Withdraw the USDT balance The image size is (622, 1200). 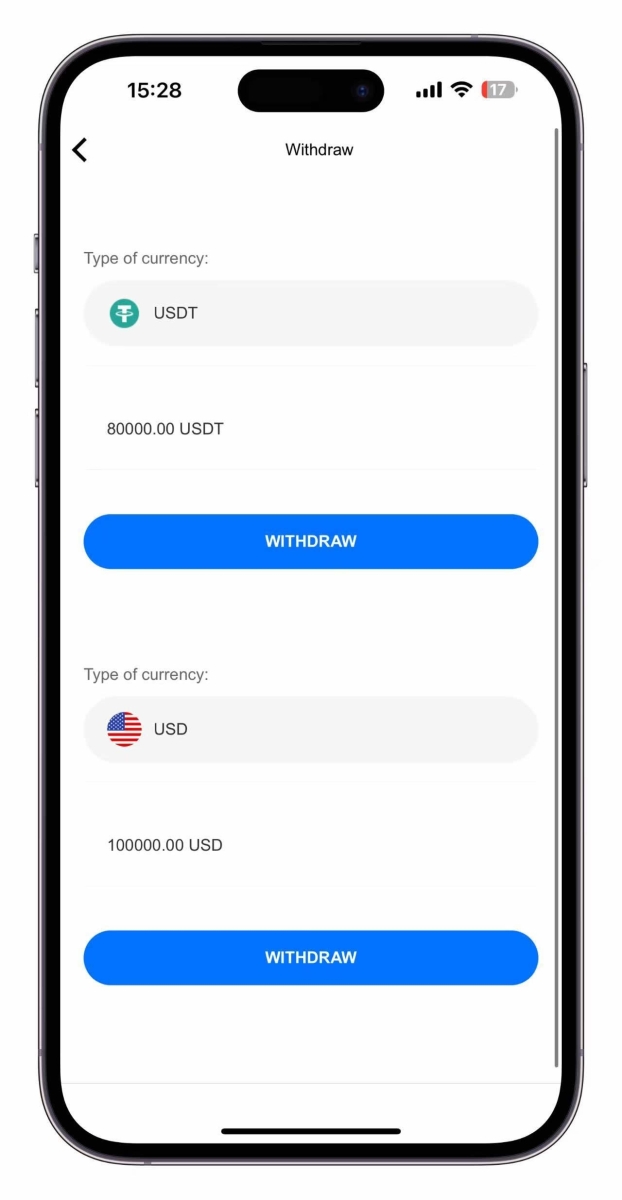[x=310, y=541]
